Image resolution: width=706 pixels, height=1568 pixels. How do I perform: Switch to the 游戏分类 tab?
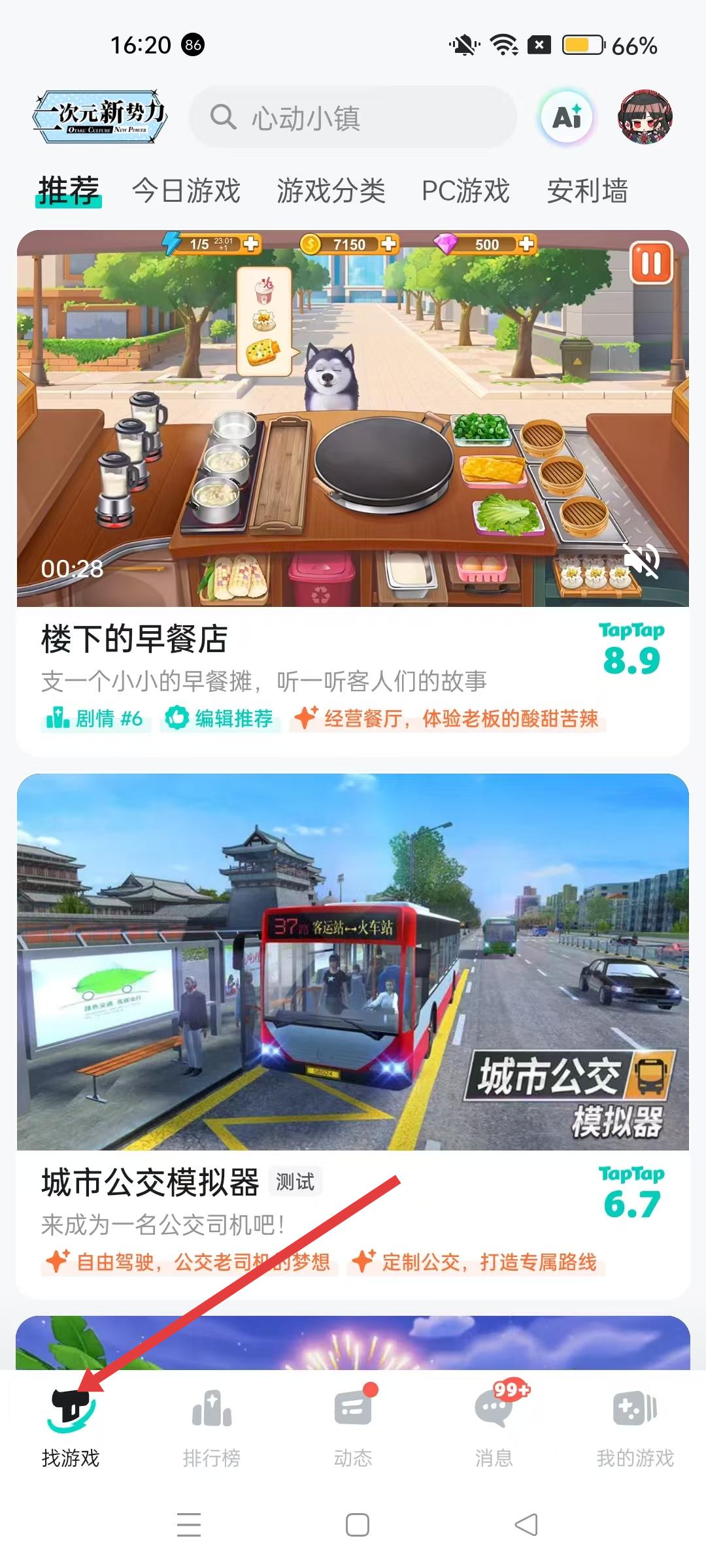pos(331,191)
